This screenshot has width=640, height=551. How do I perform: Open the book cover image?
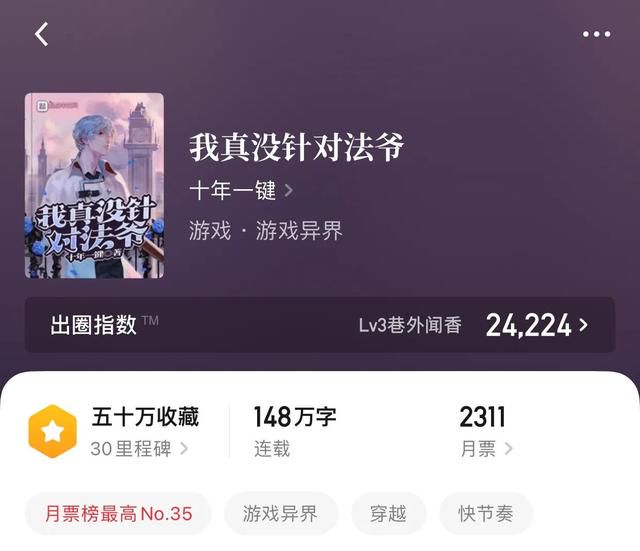pos(94,185)
